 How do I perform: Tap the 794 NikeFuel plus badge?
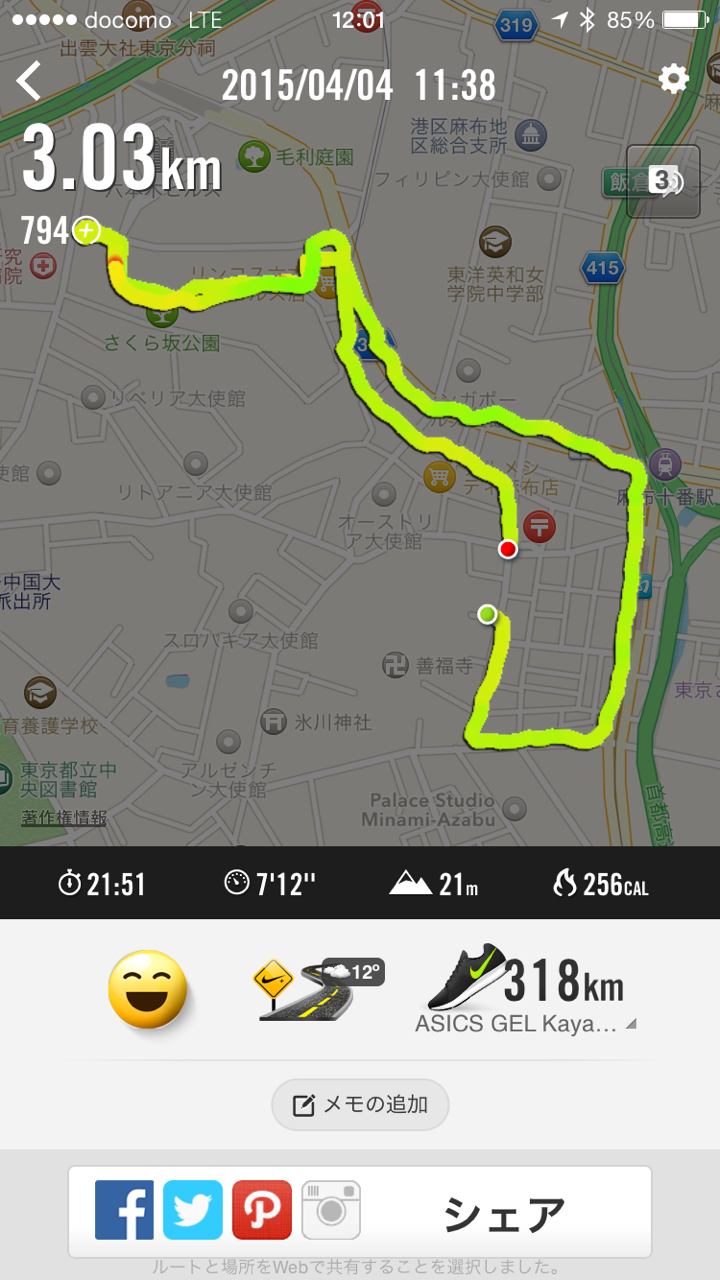86,232
